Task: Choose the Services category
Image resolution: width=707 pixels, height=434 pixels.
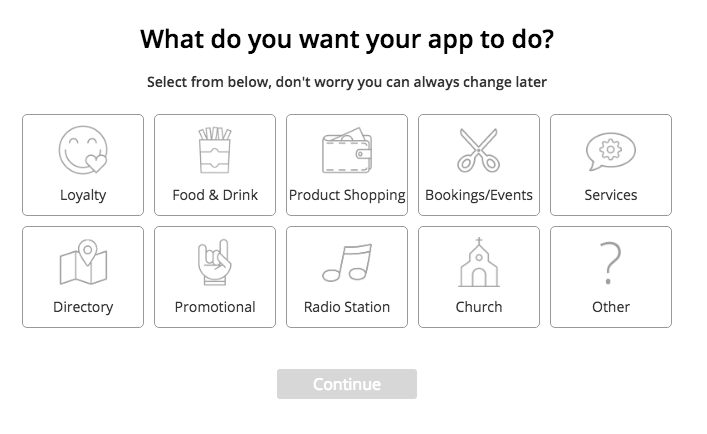Action: [611, 165]
